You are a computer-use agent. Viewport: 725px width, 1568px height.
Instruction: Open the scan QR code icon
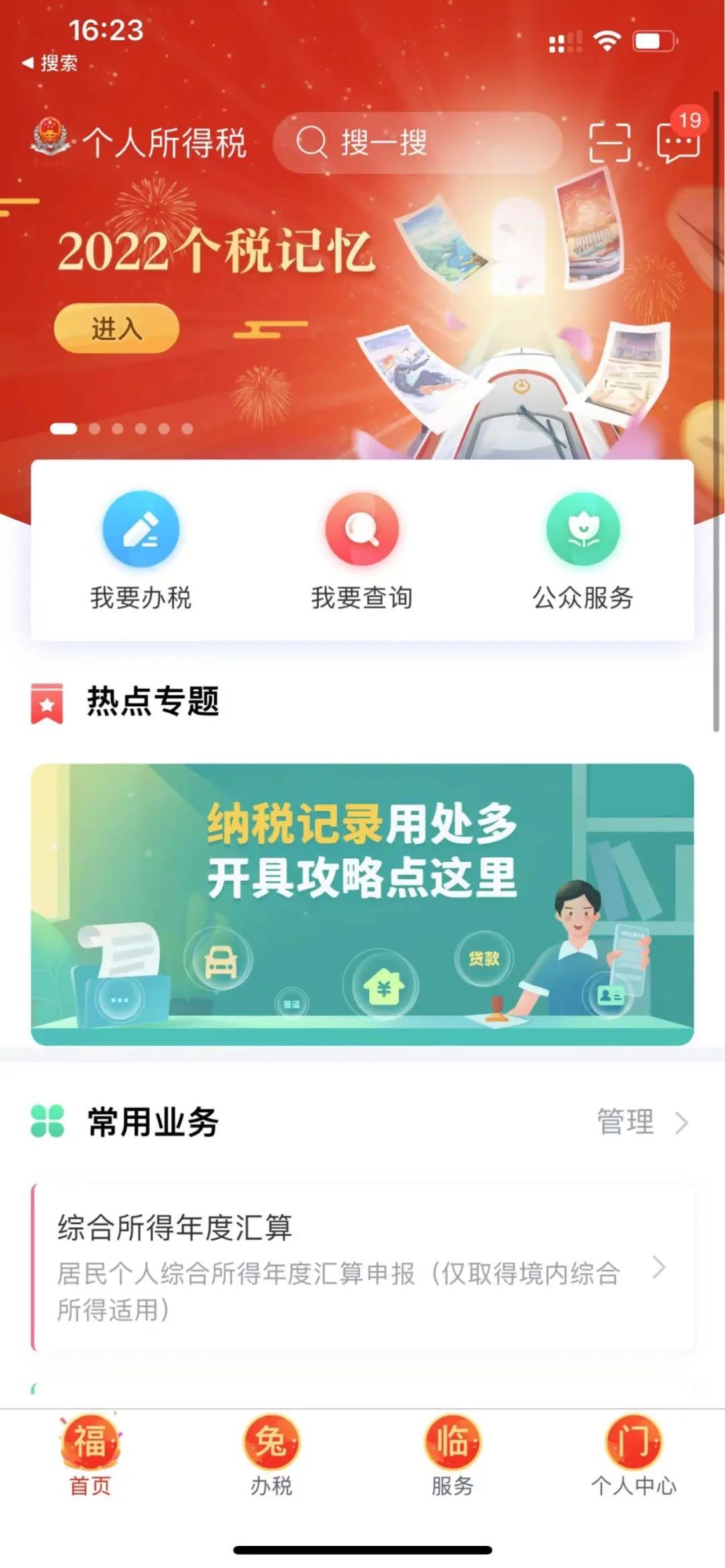pos(610,143)
